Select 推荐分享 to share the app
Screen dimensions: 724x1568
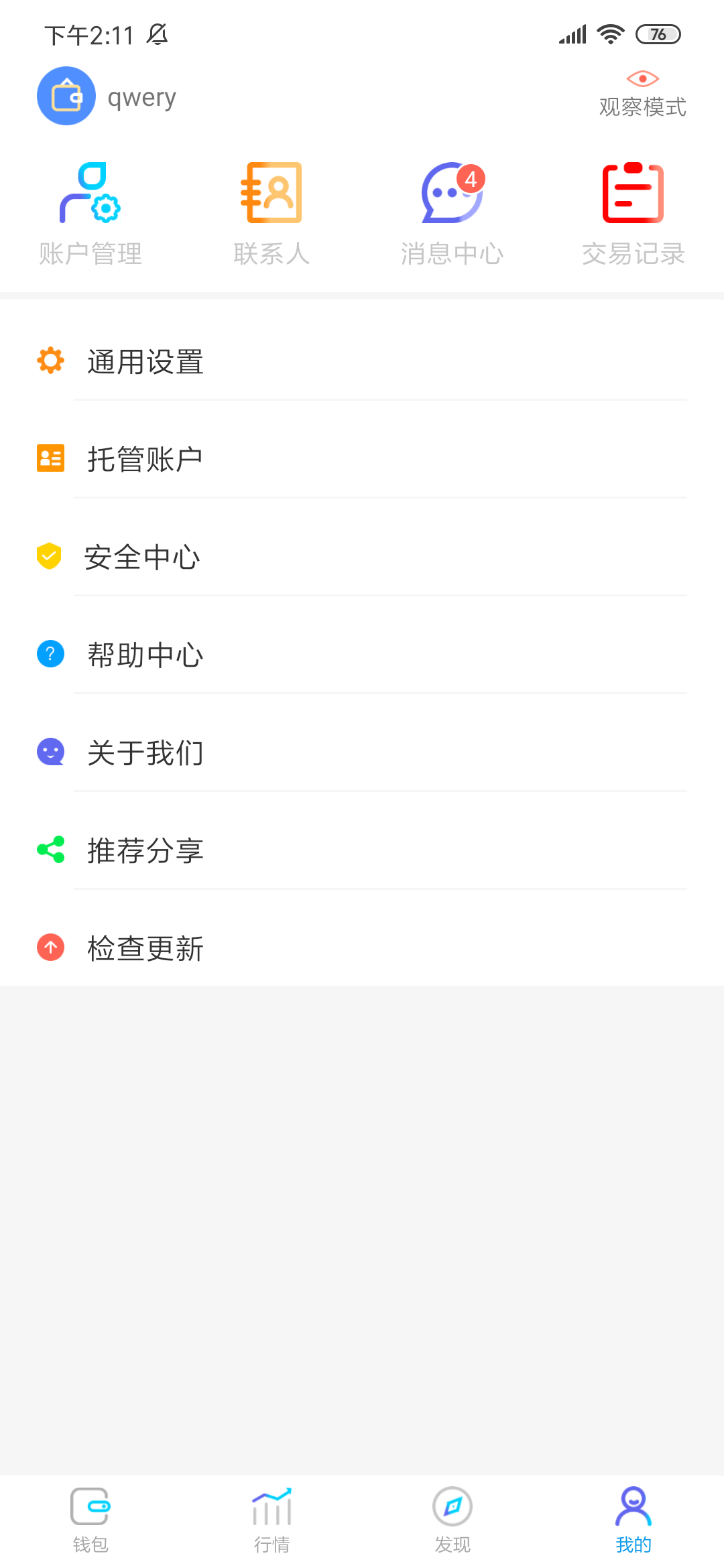[x=362, y=850]
